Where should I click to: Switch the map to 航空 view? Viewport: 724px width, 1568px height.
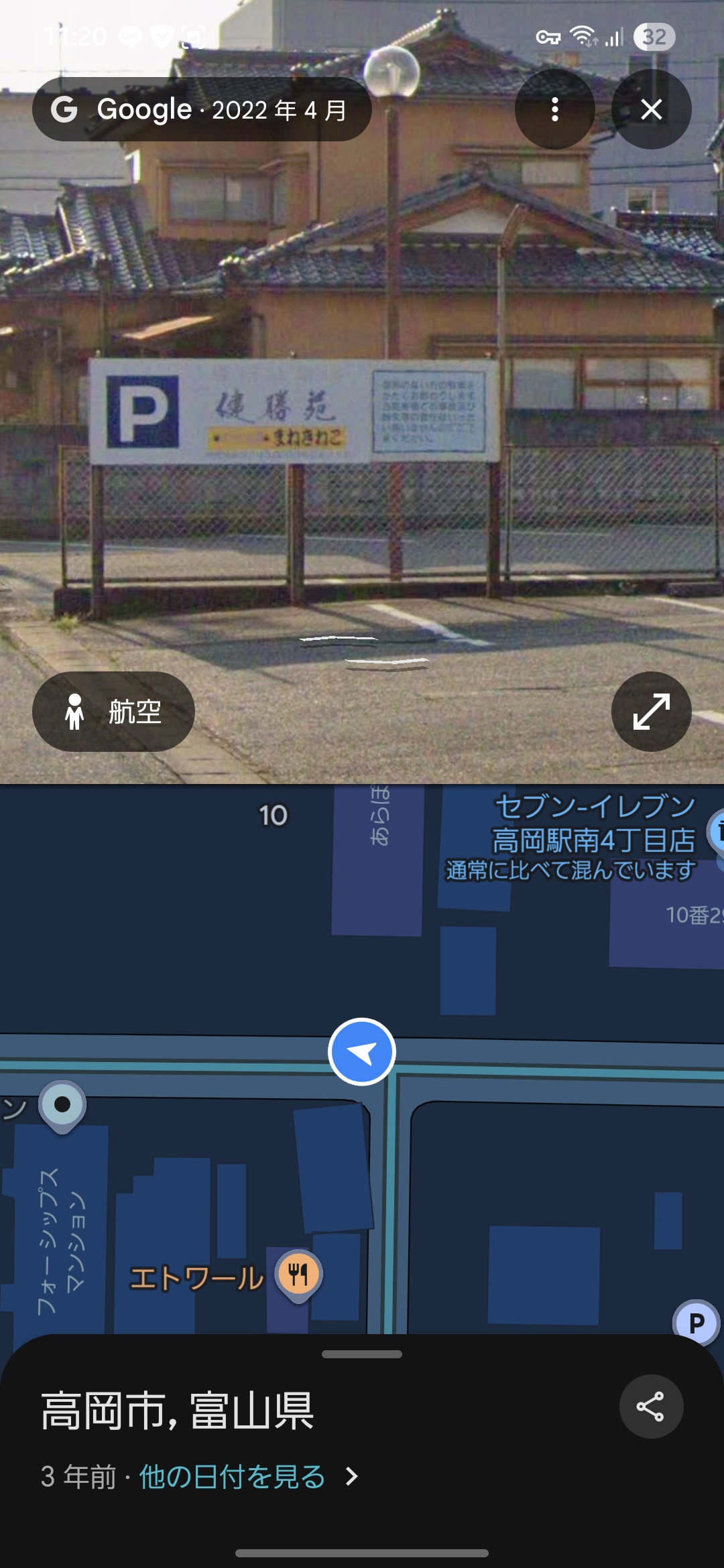pos(113,711)
